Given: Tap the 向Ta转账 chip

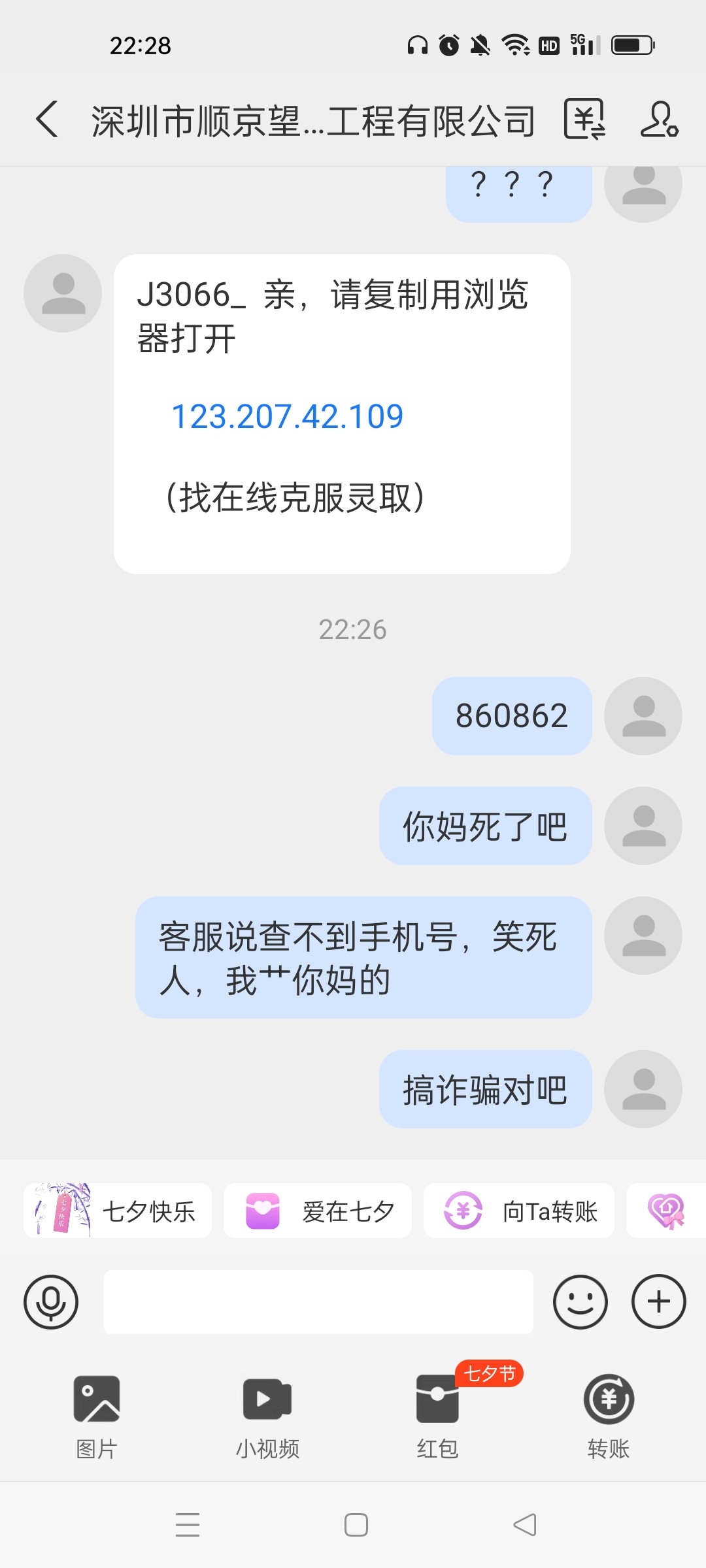Looking at the screenshot, I should [x=519, y=1211].
